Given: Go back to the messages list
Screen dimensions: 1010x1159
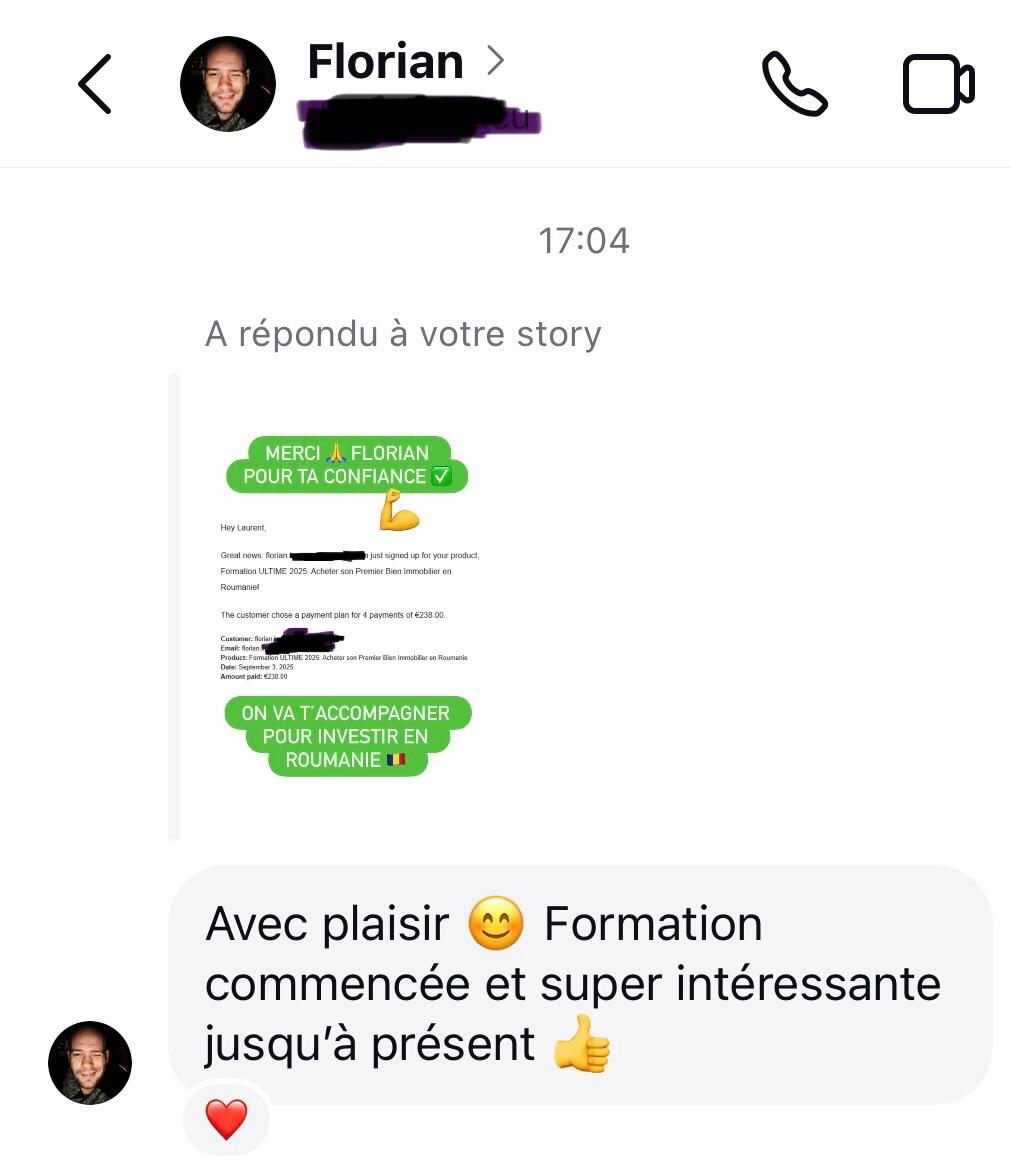Looking at the screenshot, I should [x=95, y=84].
